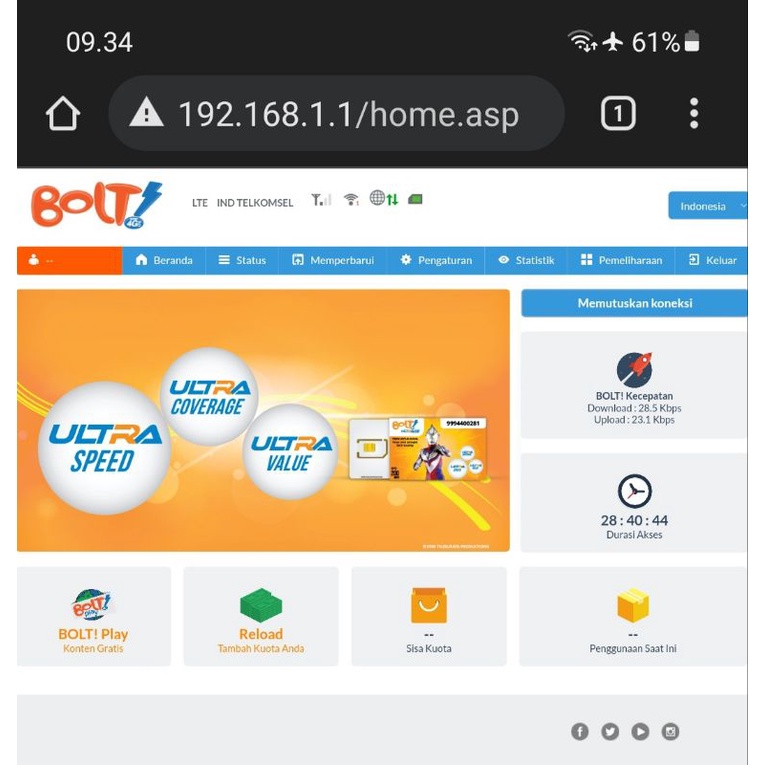Open the browser overflow menu

[x=694, y=114]
